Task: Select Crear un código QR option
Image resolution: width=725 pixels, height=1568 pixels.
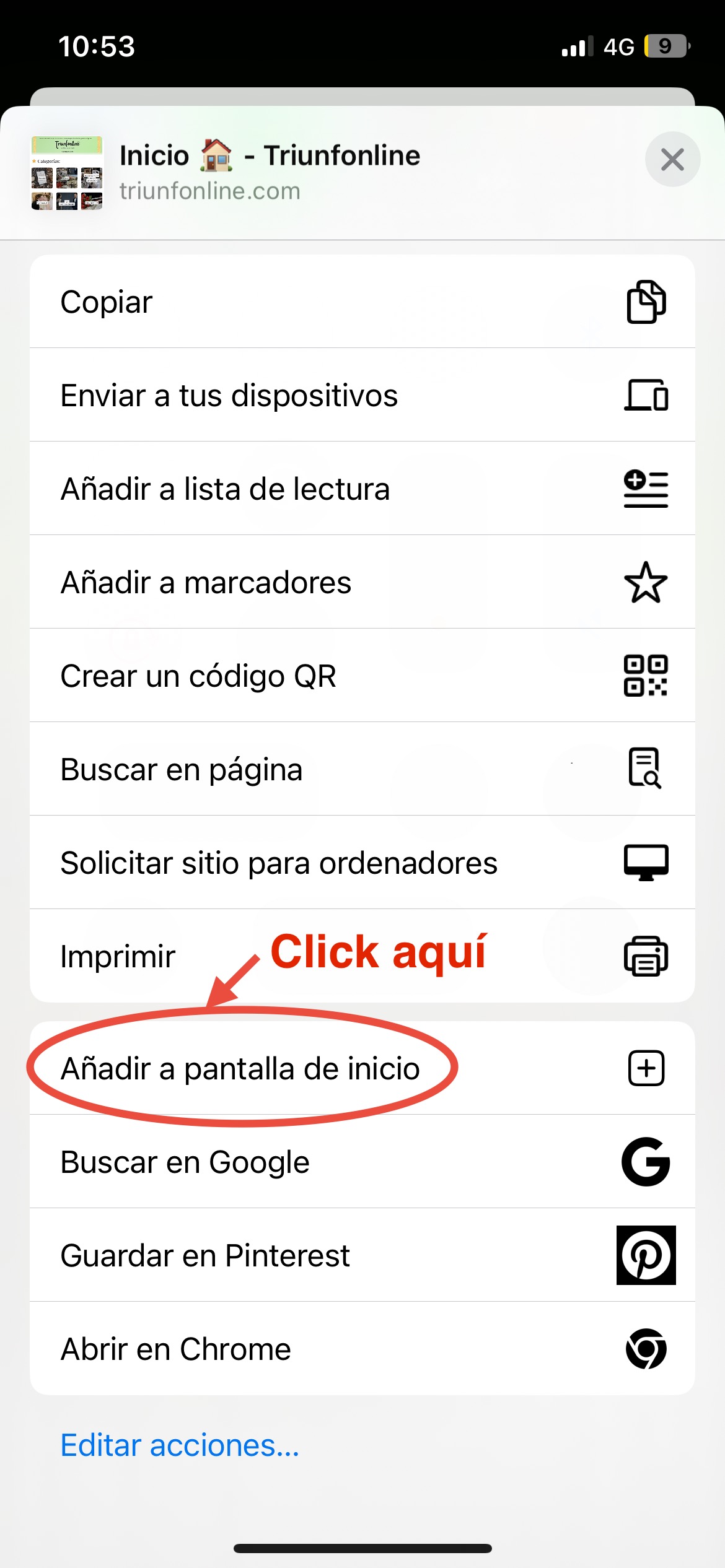Action: coord(198,676)
